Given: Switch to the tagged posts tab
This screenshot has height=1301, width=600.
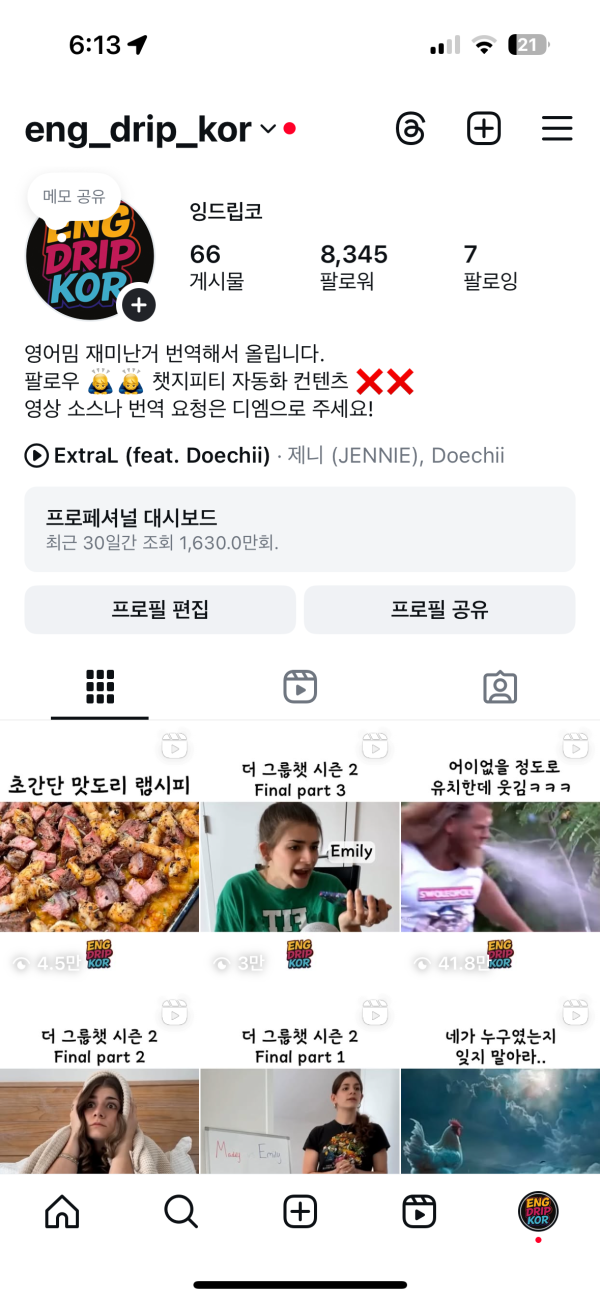Looking at the screenshot, I should [x=499, y=687].
